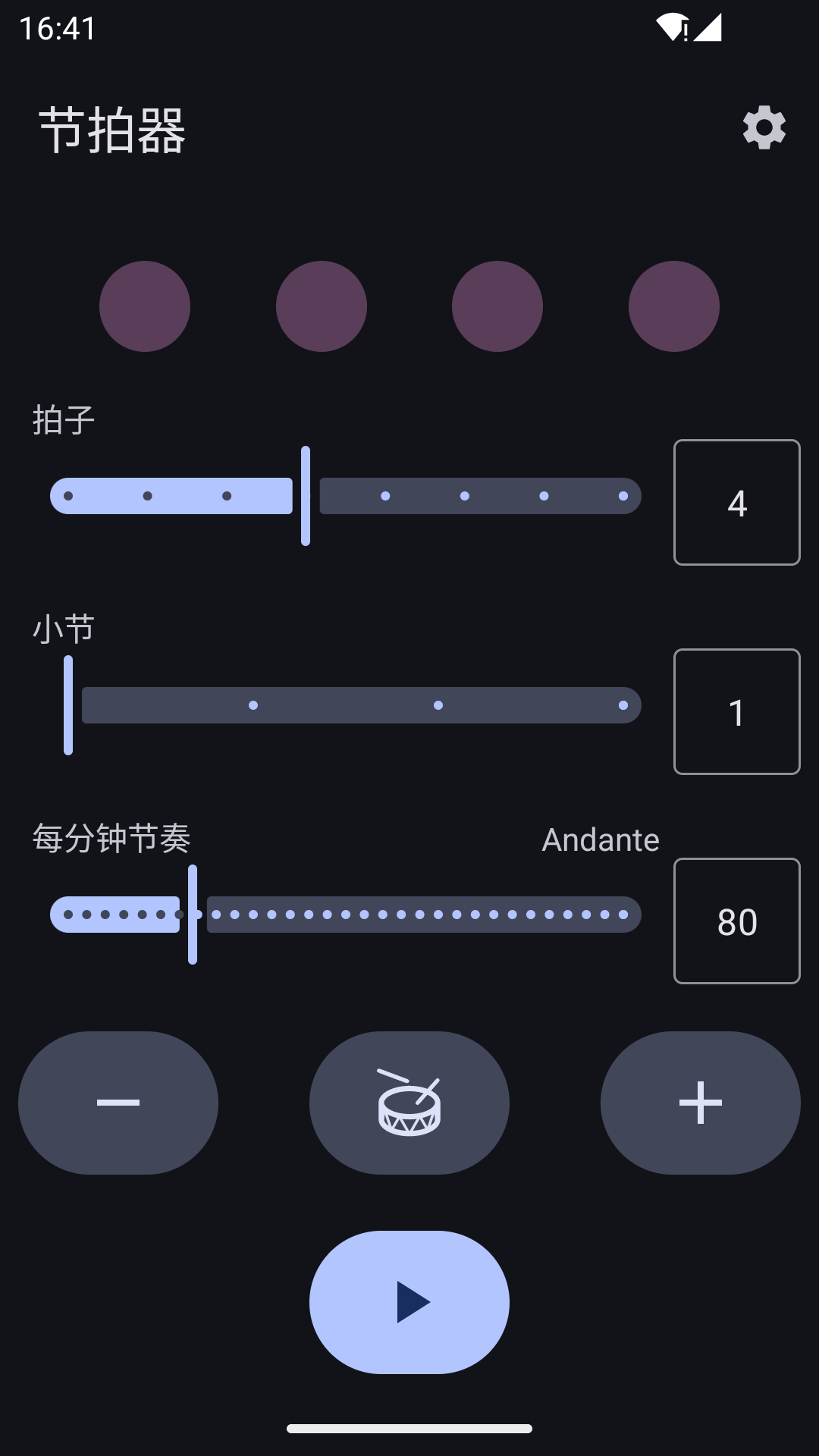Start the metronome with the play button

[409, 1302]
